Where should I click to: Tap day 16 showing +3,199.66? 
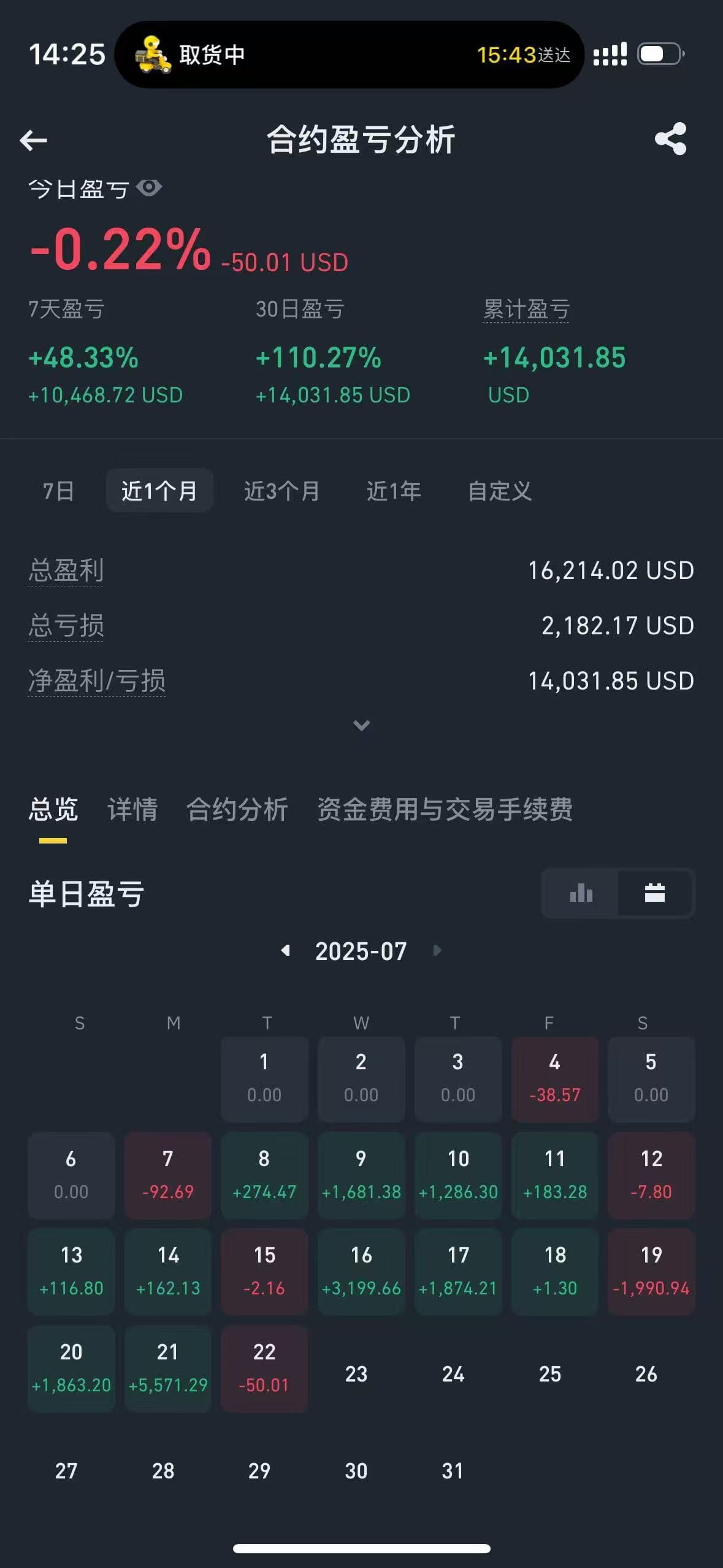tap(361, 1272)
